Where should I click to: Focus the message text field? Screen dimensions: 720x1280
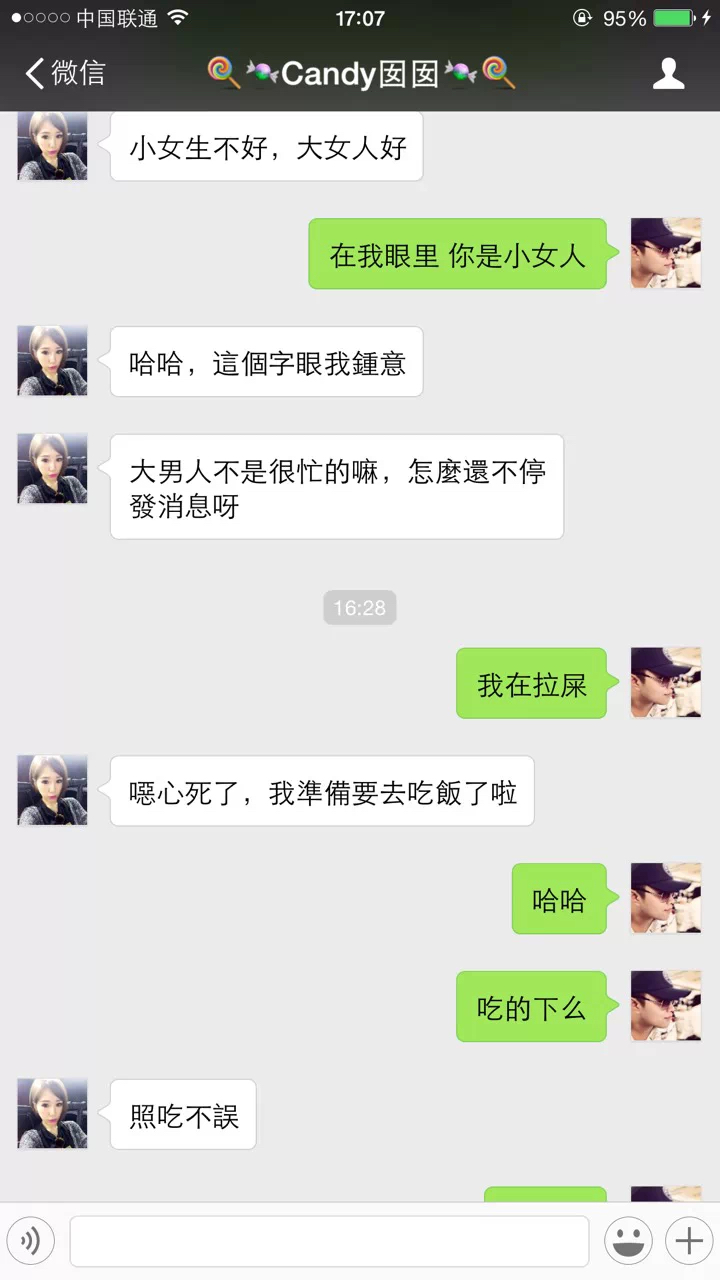click(329, 1241)
